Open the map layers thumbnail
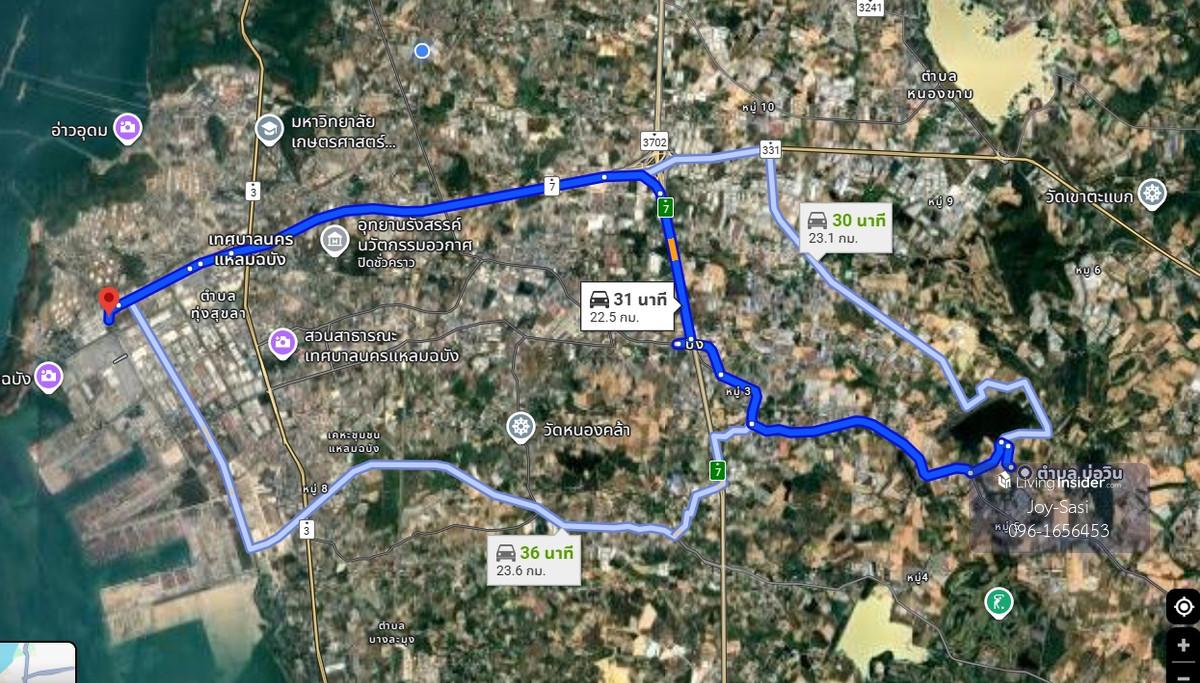The width and height of the screenshot is (1200, 683). pos(38,662)
